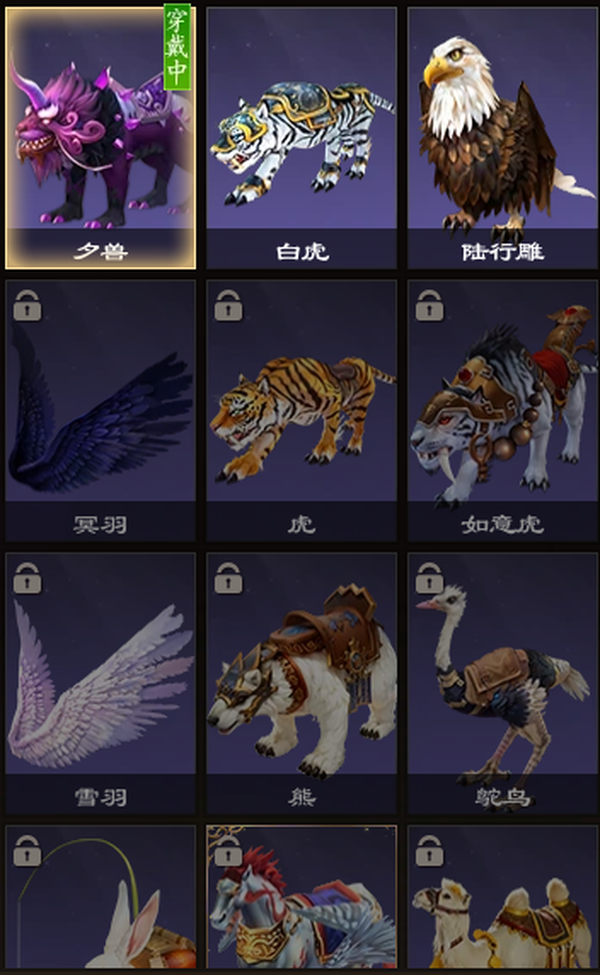
Task: Tap the locked 虎 tiger mount
Action: pos(302,410)
